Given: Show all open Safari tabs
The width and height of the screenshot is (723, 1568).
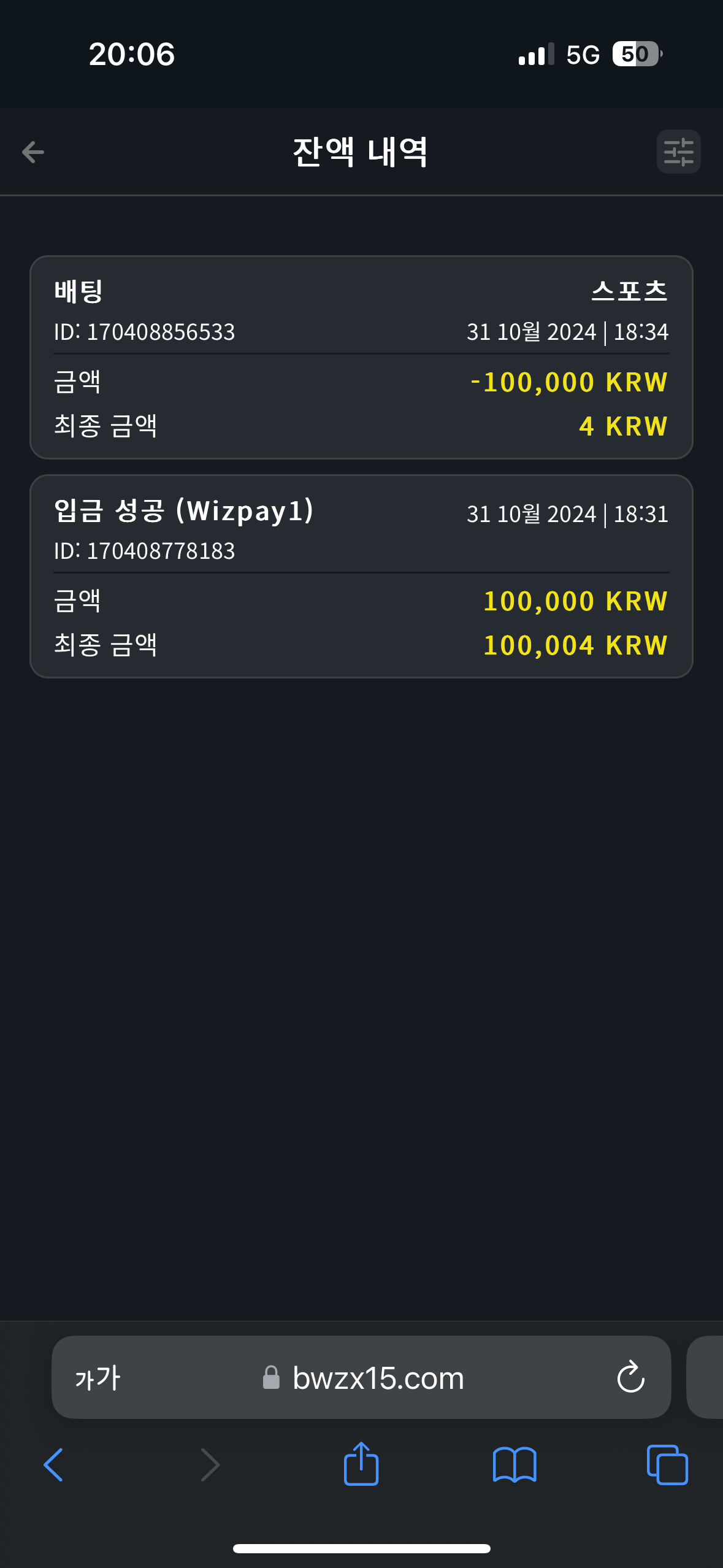Looking at the screenshot, I should pos(667,1465).
